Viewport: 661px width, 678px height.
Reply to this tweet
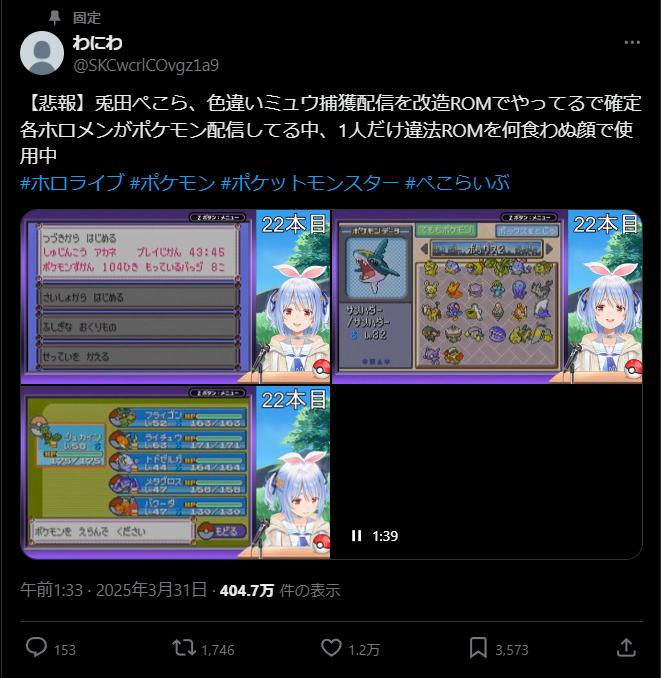pyautogui.click(x=37, y=649)
